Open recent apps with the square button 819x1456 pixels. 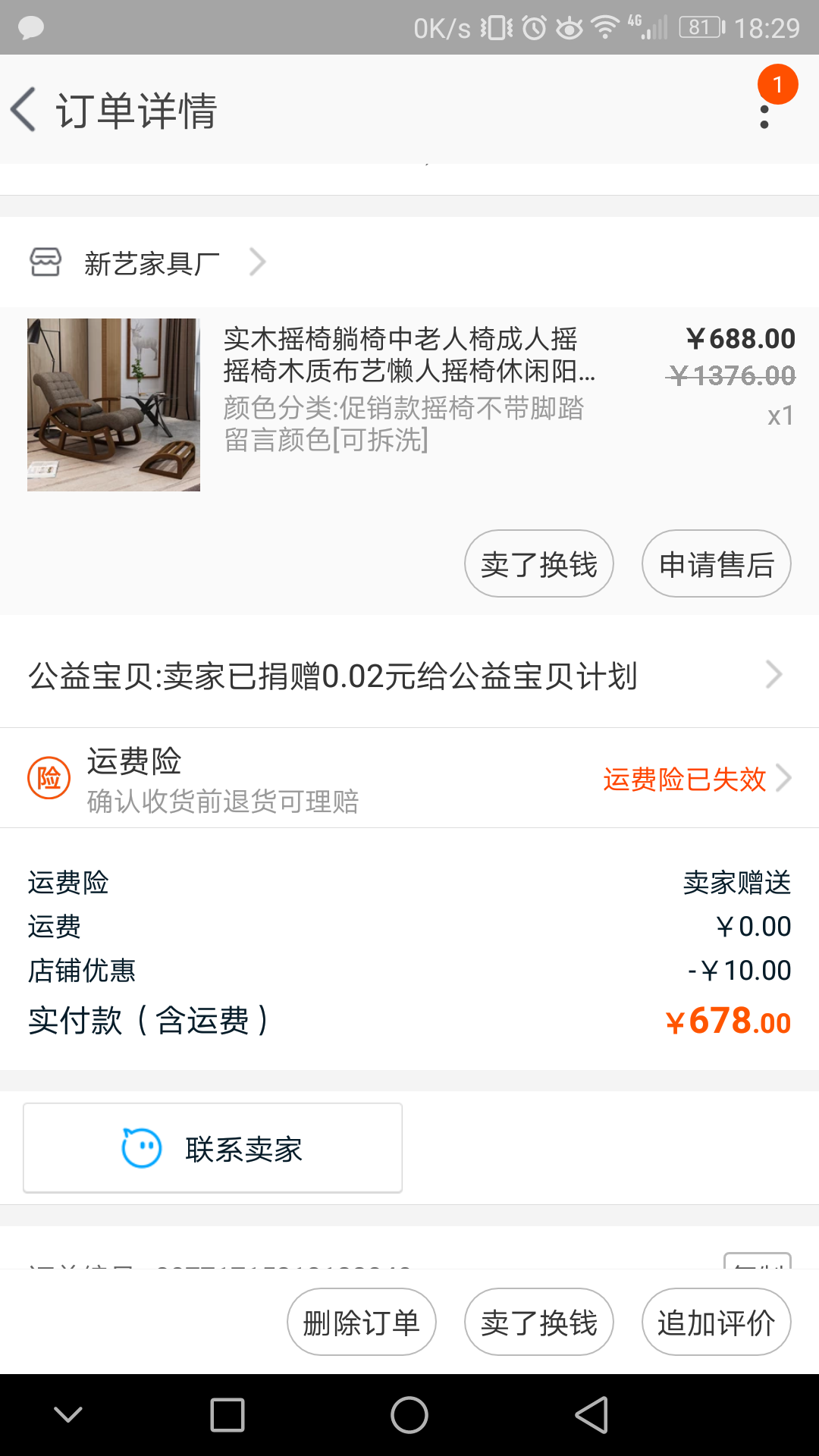(227, 1415)
